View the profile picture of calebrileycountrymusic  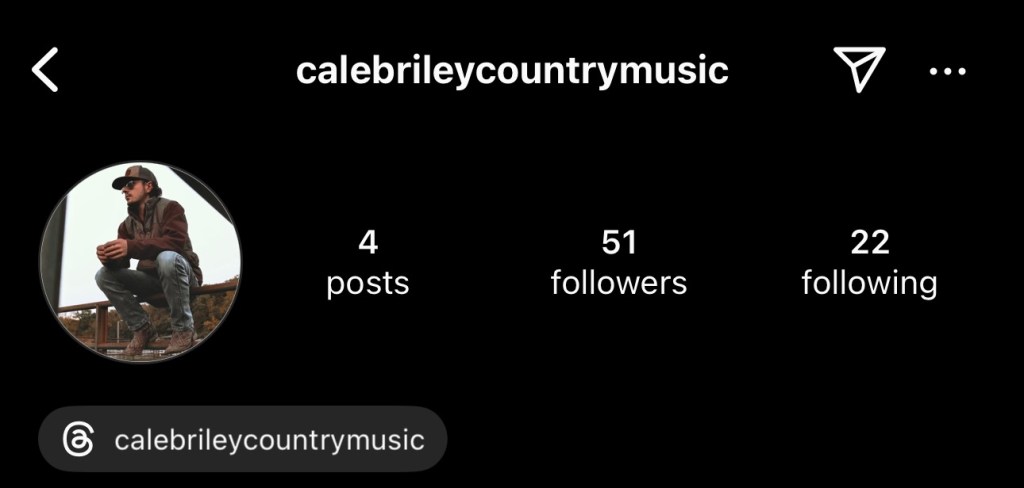pyautogui.click(x=140, y=262)
